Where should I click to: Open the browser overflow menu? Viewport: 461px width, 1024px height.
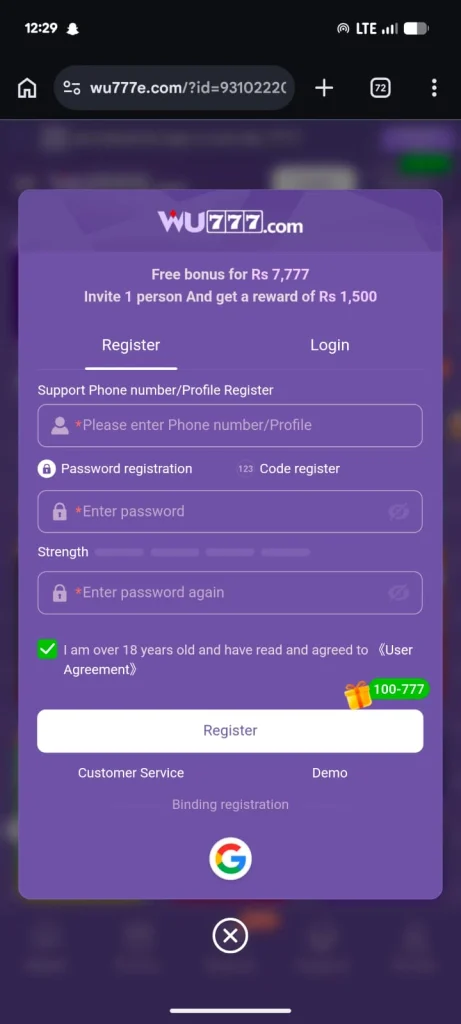tap(434, 88)
